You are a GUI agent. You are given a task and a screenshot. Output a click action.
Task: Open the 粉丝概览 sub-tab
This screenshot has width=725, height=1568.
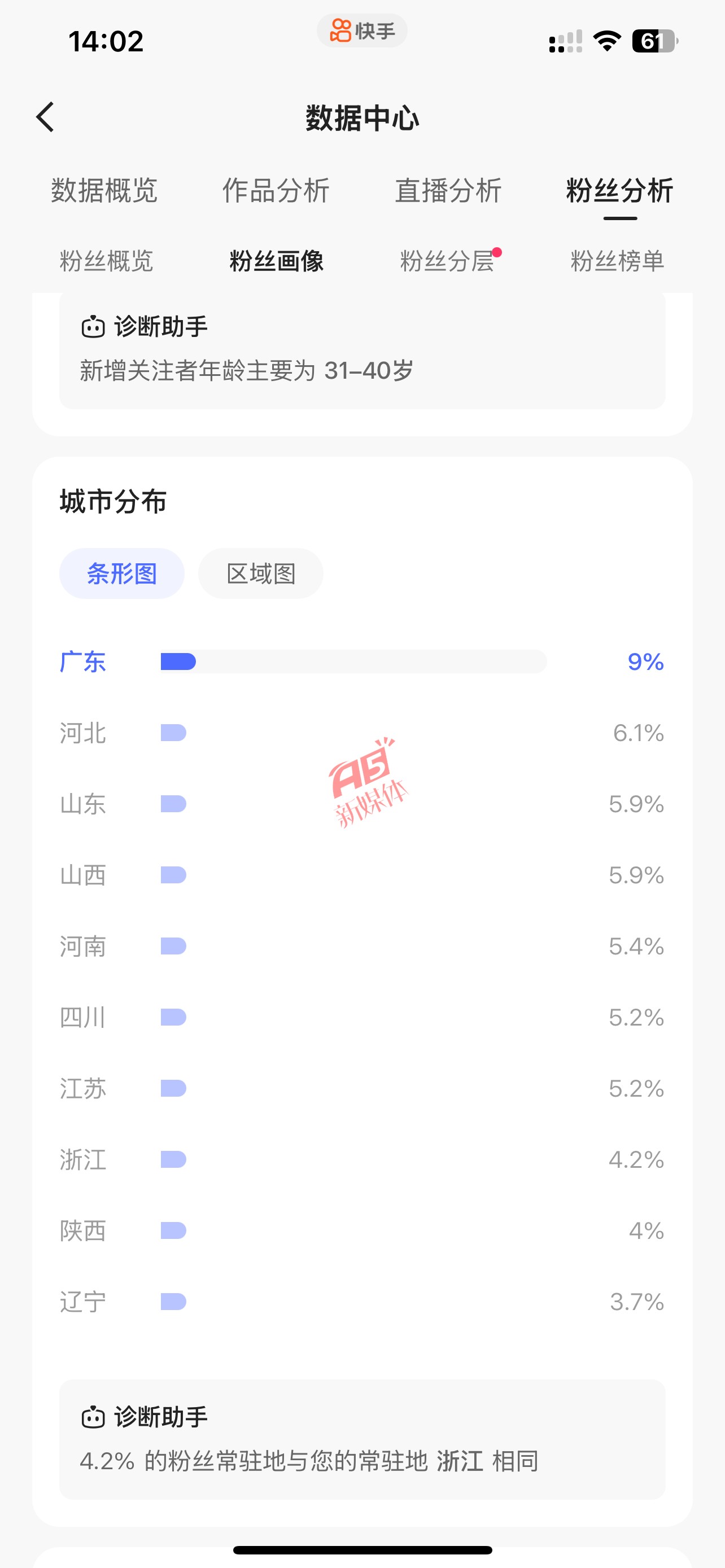107,261
